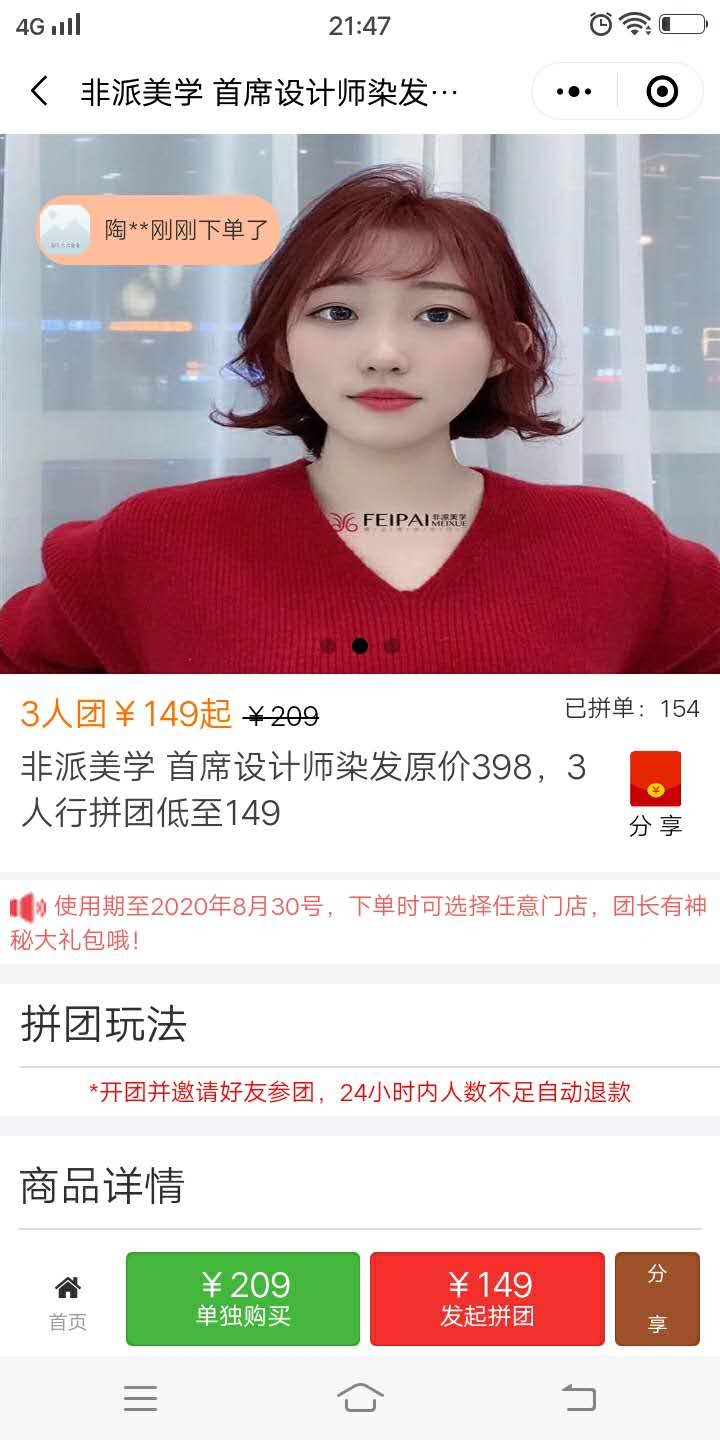Open the 陶** 刚刚下单了 order notification
Viewport: 720px width, 1440px height.
pyautogui.click(x=158, y=230)
